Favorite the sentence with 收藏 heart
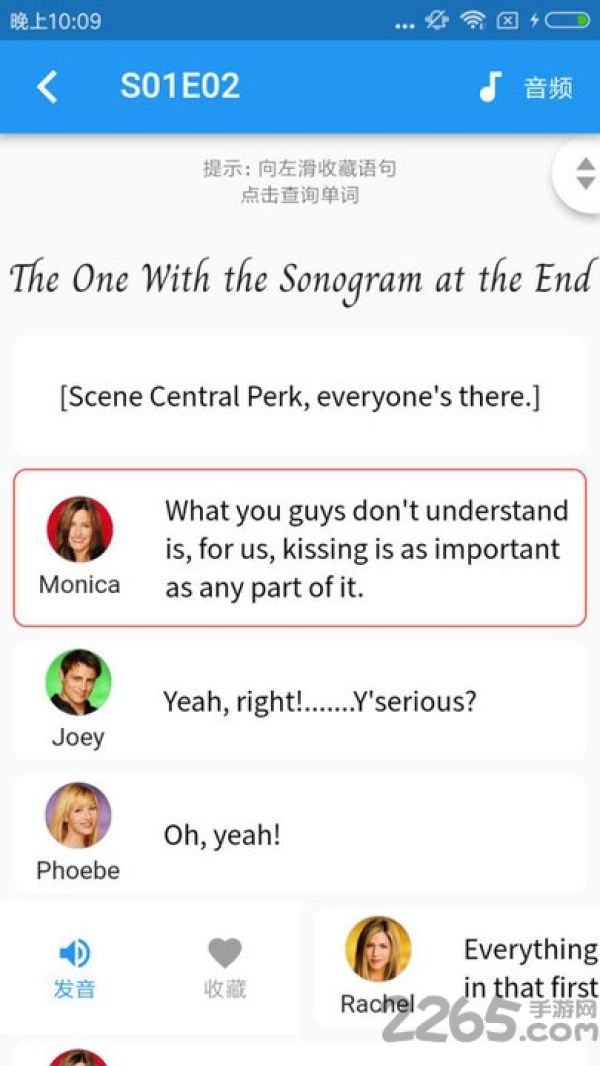 pyautogui.click(x=225, y=968)
